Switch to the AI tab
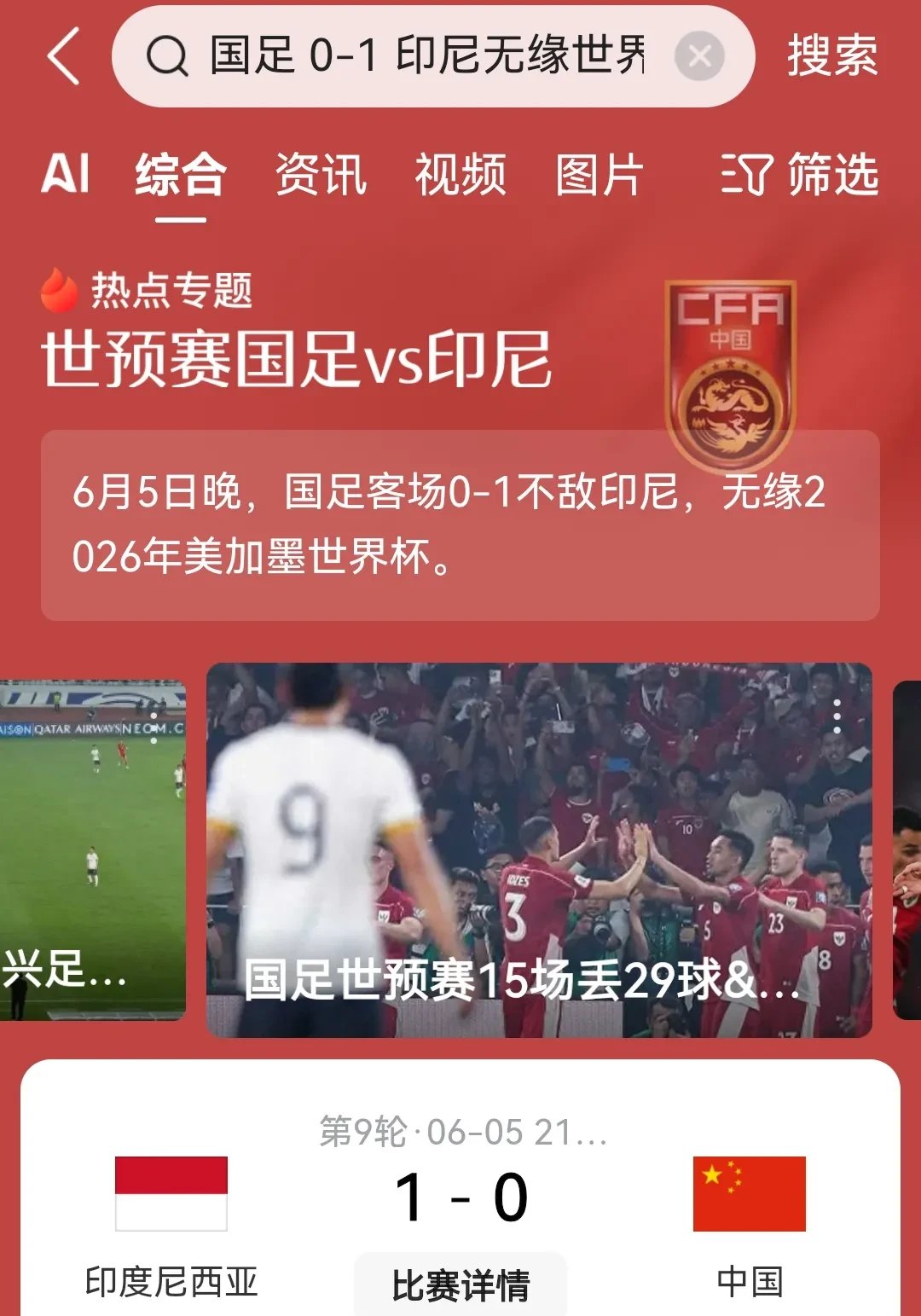921x1316 pixels. [65, 174]
